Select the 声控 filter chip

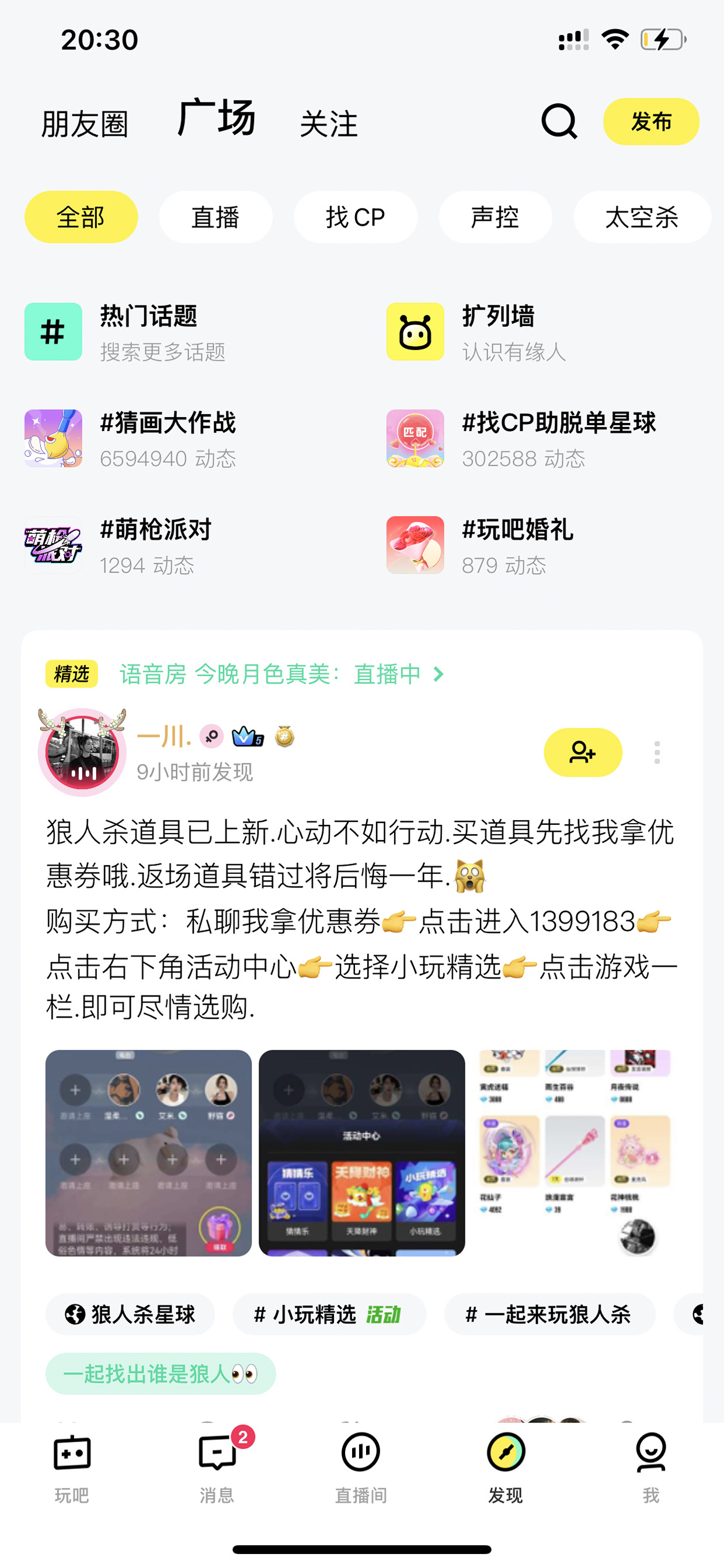495,217
